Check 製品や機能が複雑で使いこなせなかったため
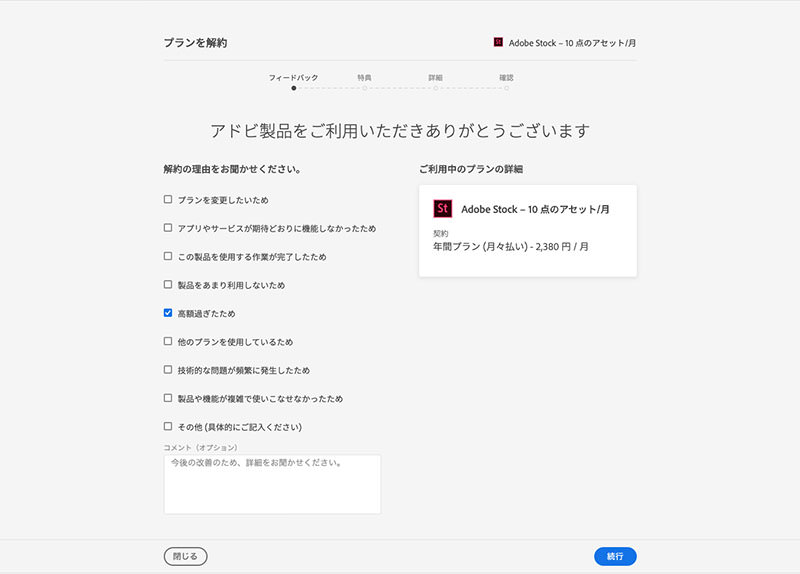The height and width of the screenshot is (574, 800). tap(168, 398)
